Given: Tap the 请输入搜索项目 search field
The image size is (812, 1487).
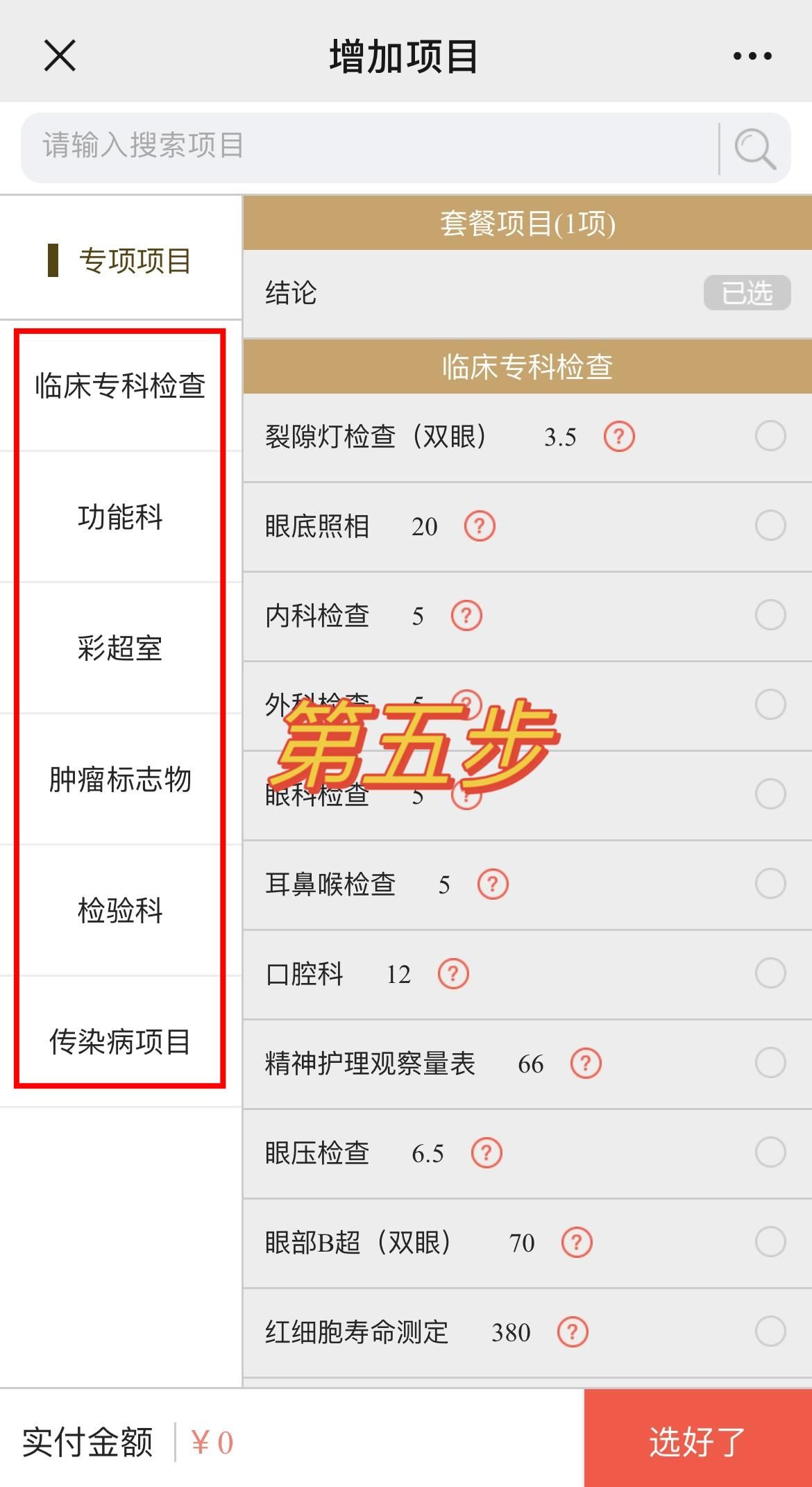Looking at the screenshot, I should pos(368,146).
